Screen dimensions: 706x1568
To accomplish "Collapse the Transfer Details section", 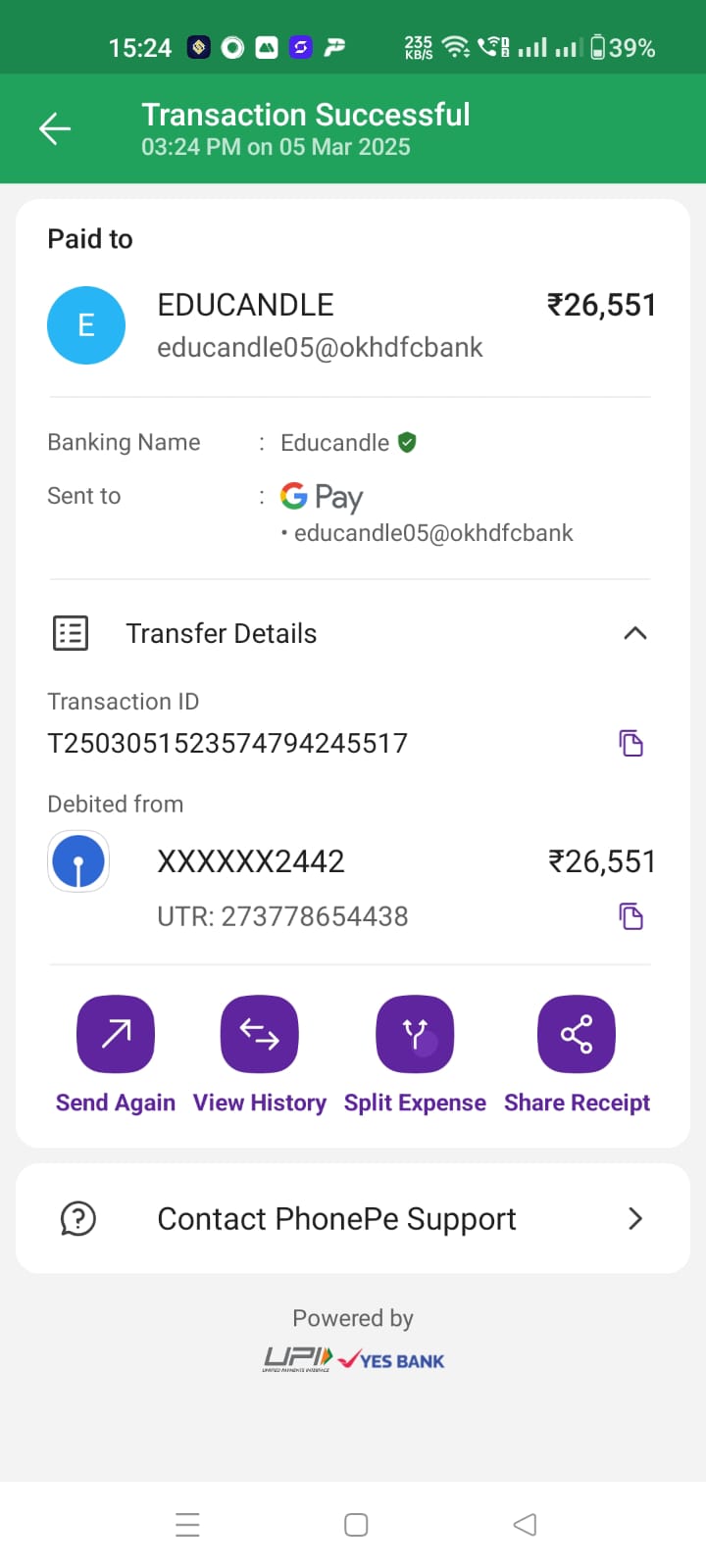I will point(634,633).
